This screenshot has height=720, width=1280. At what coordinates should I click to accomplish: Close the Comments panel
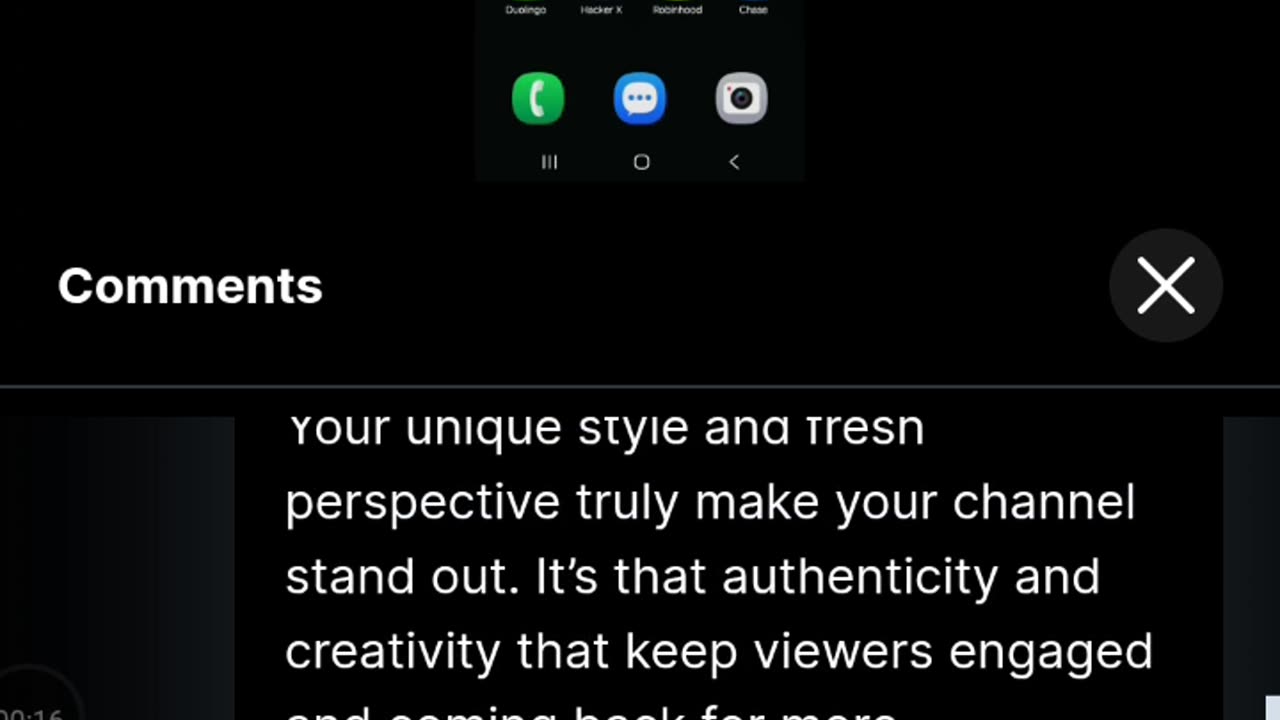(1165, 286)
